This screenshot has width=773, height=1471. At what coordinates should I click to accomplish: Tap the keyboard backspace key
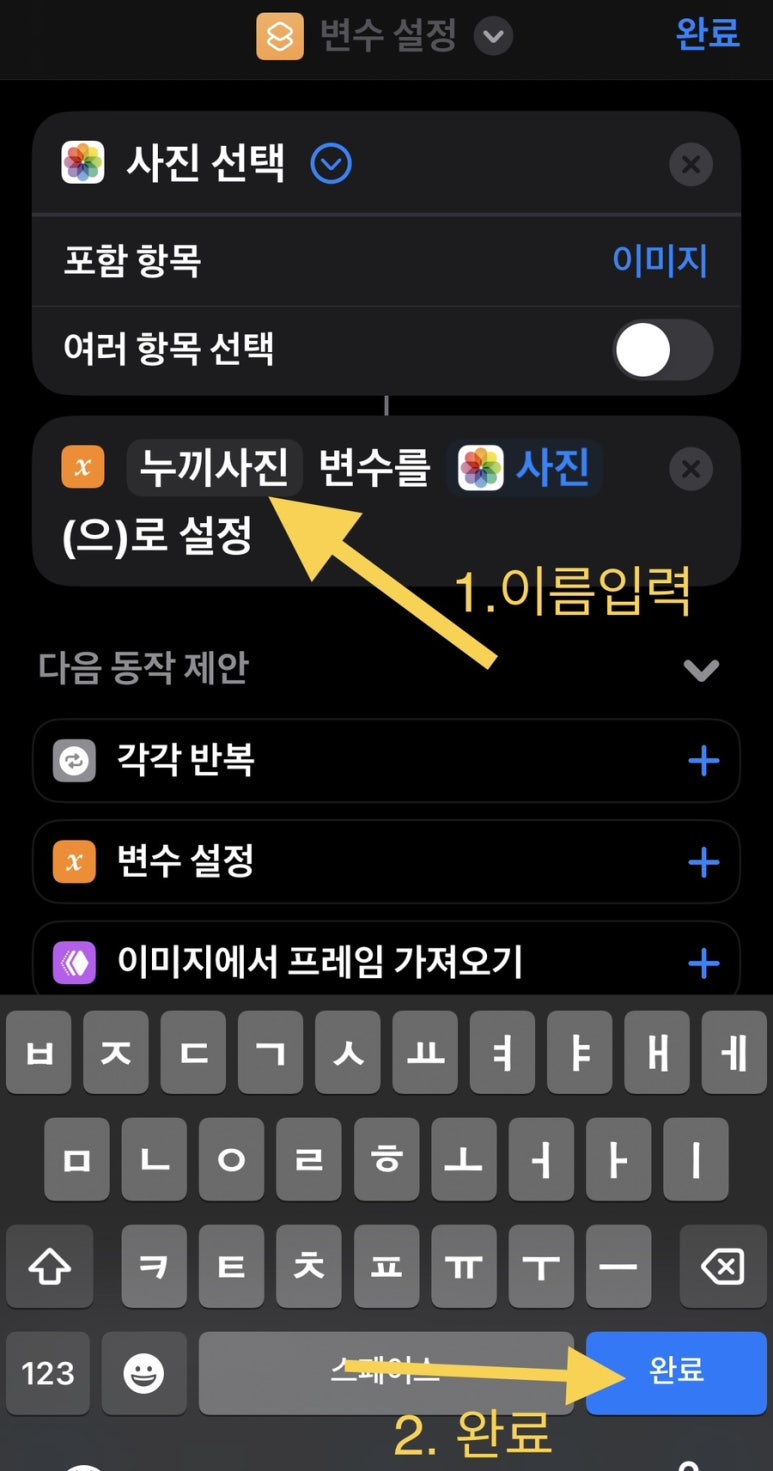coord(723,1268)
